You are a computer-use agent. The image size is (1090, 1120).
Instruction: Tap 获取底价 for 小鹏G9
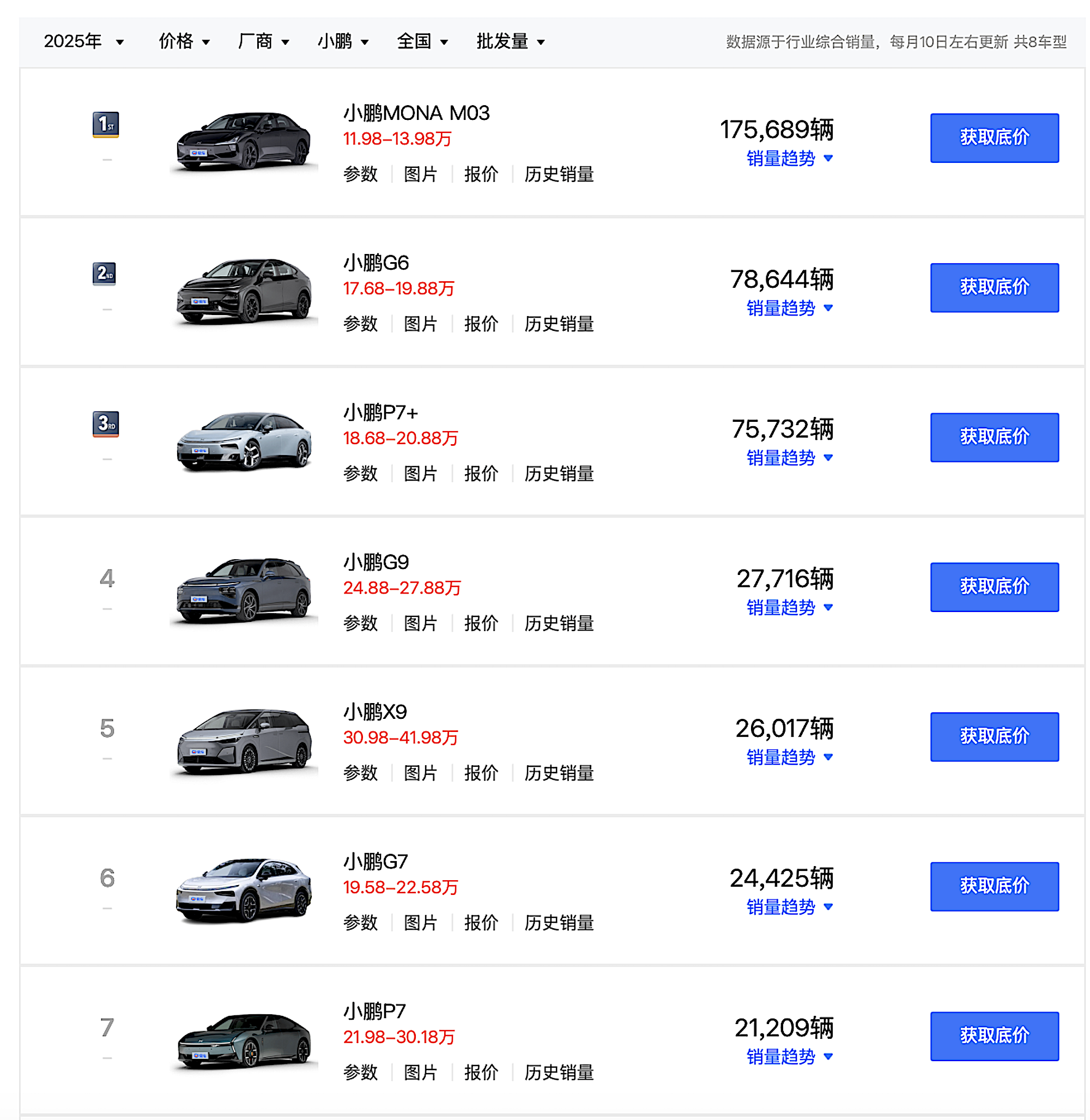tap(994, 586)
